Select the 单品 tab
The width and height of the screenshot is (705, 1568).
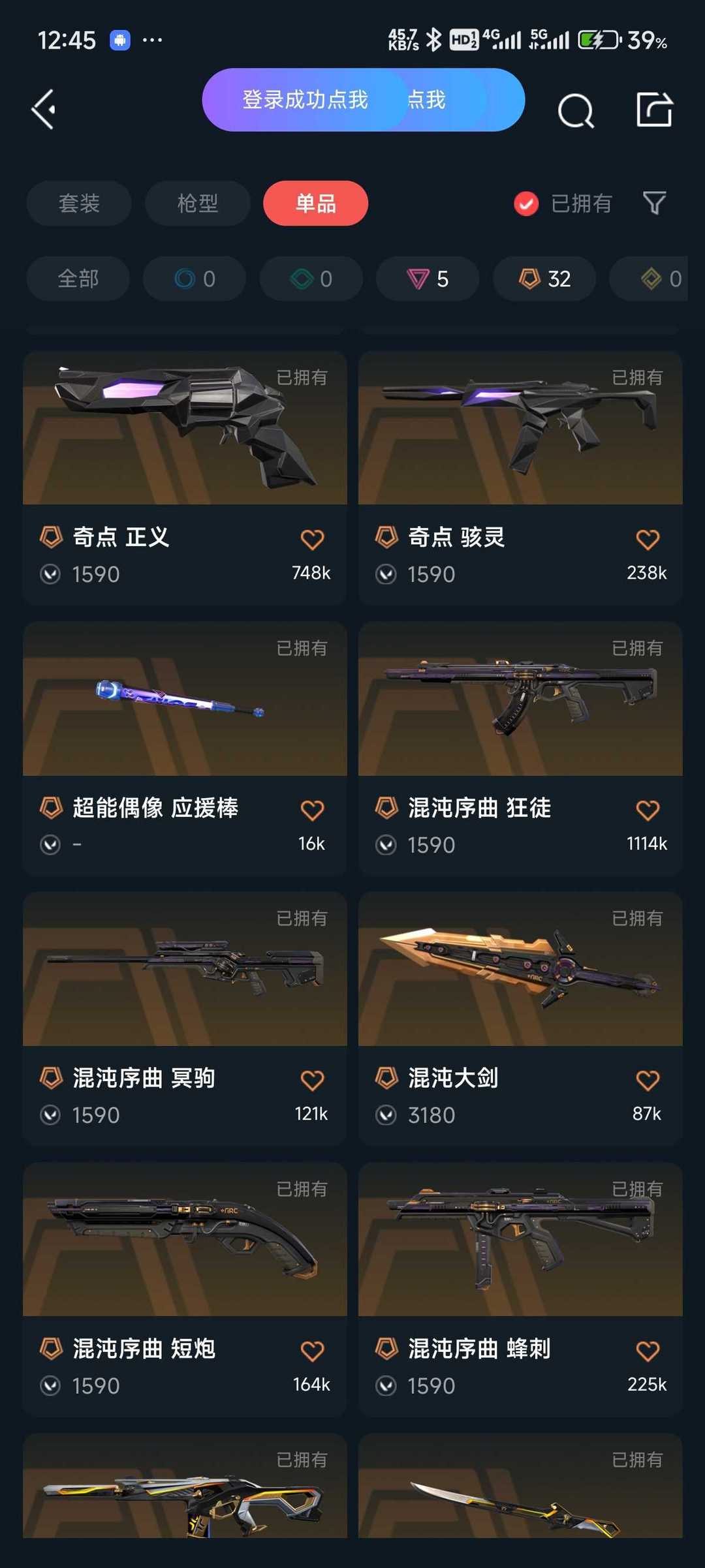pos(316,203)
